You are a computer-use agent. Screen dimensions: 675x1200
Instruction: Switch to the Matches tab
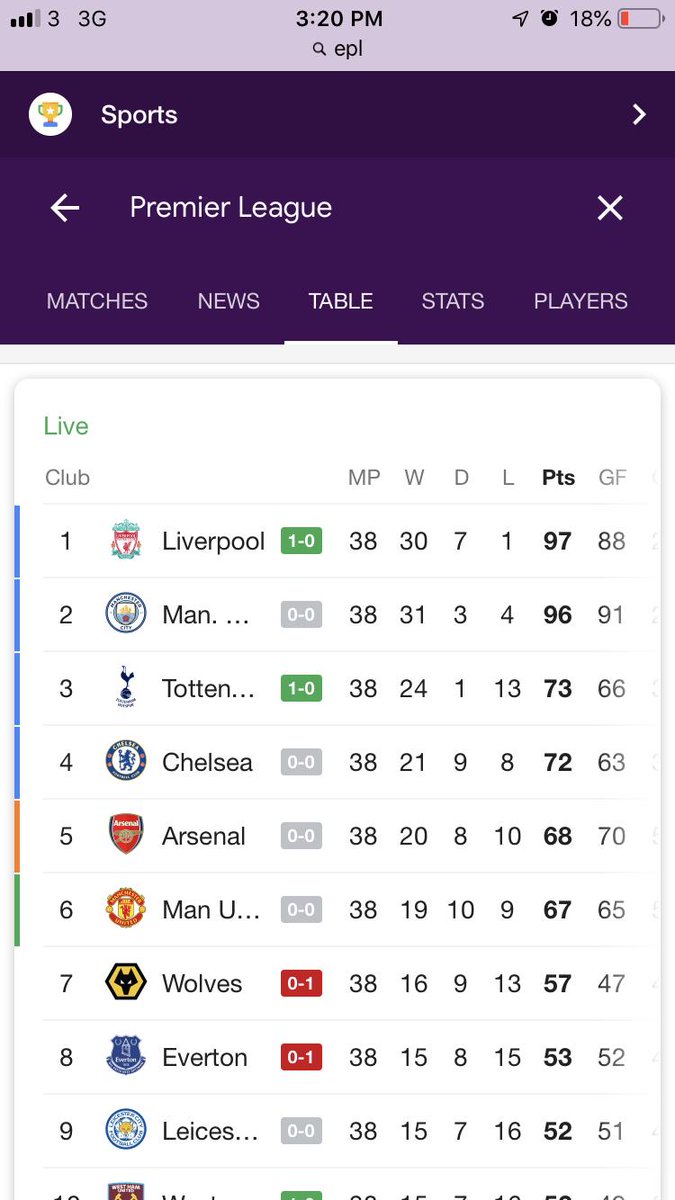[97, 301]
